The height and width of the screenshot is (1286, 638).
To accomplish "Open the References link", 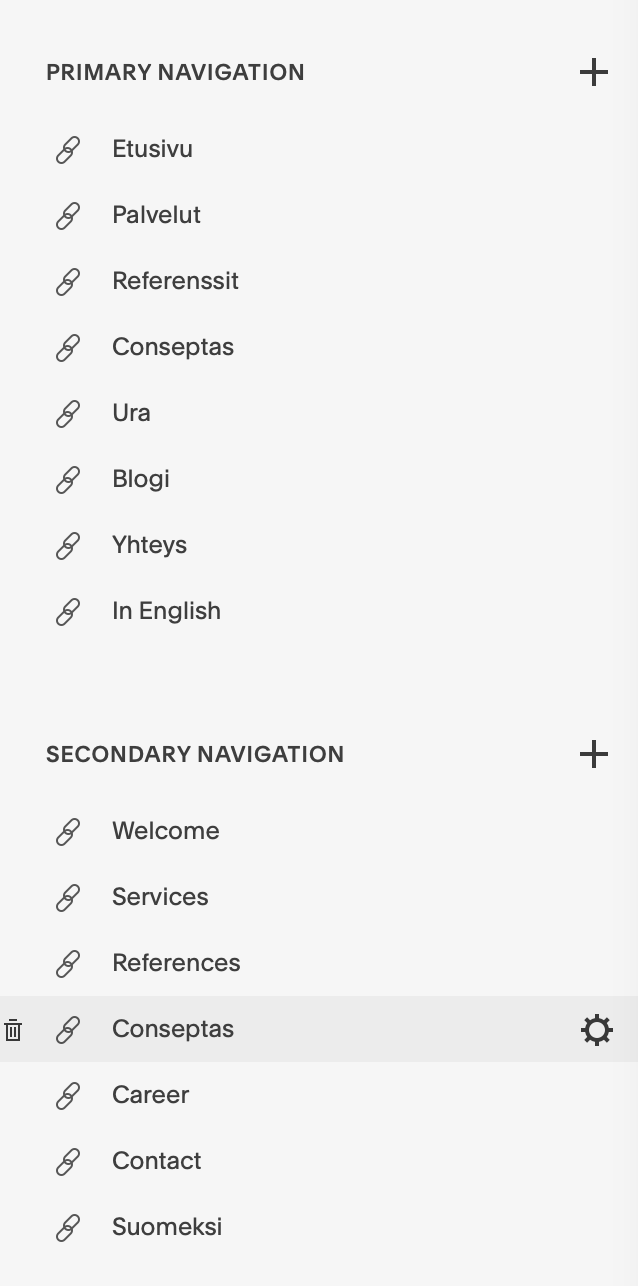I will pos(319,963).
